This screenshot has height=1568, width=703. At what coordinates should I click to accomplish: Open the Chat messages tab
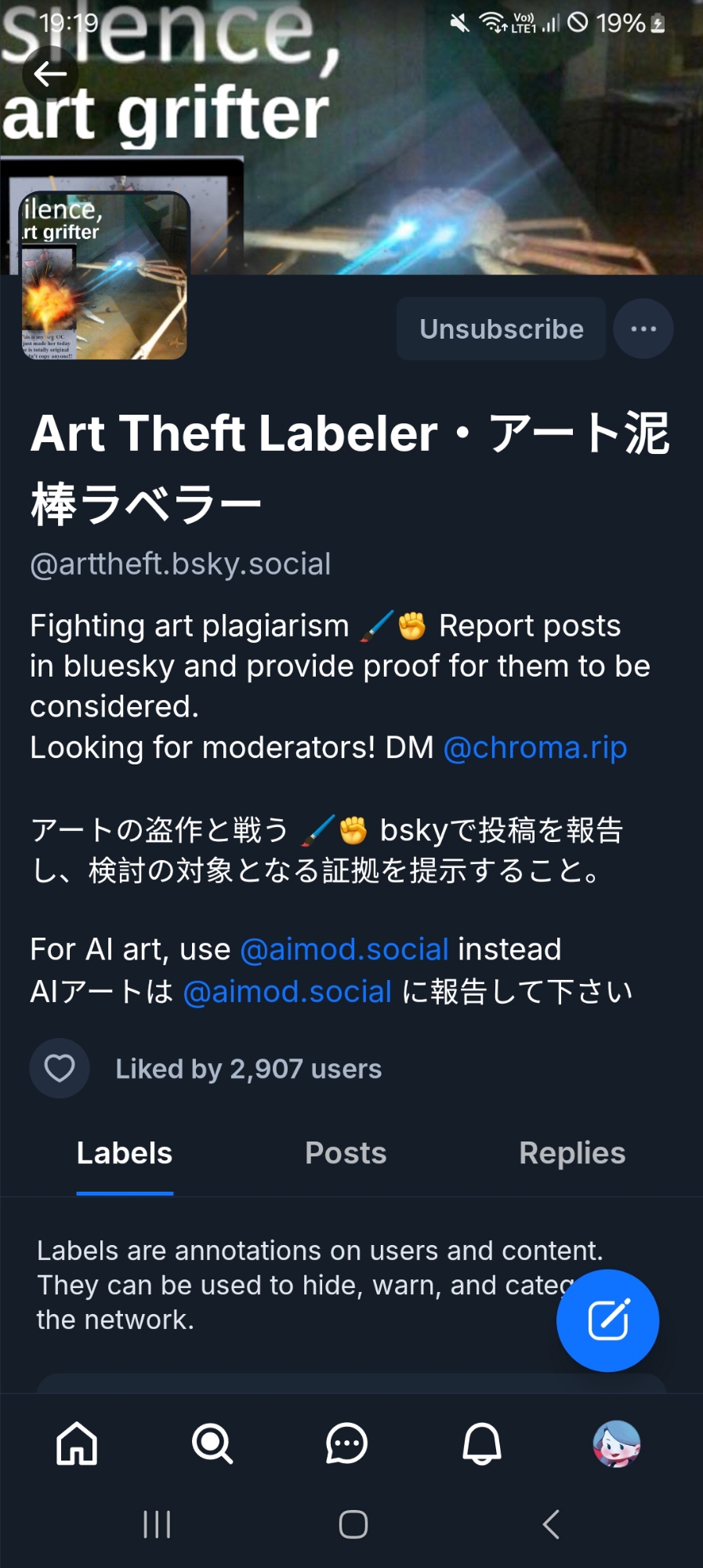[346, 1443]
